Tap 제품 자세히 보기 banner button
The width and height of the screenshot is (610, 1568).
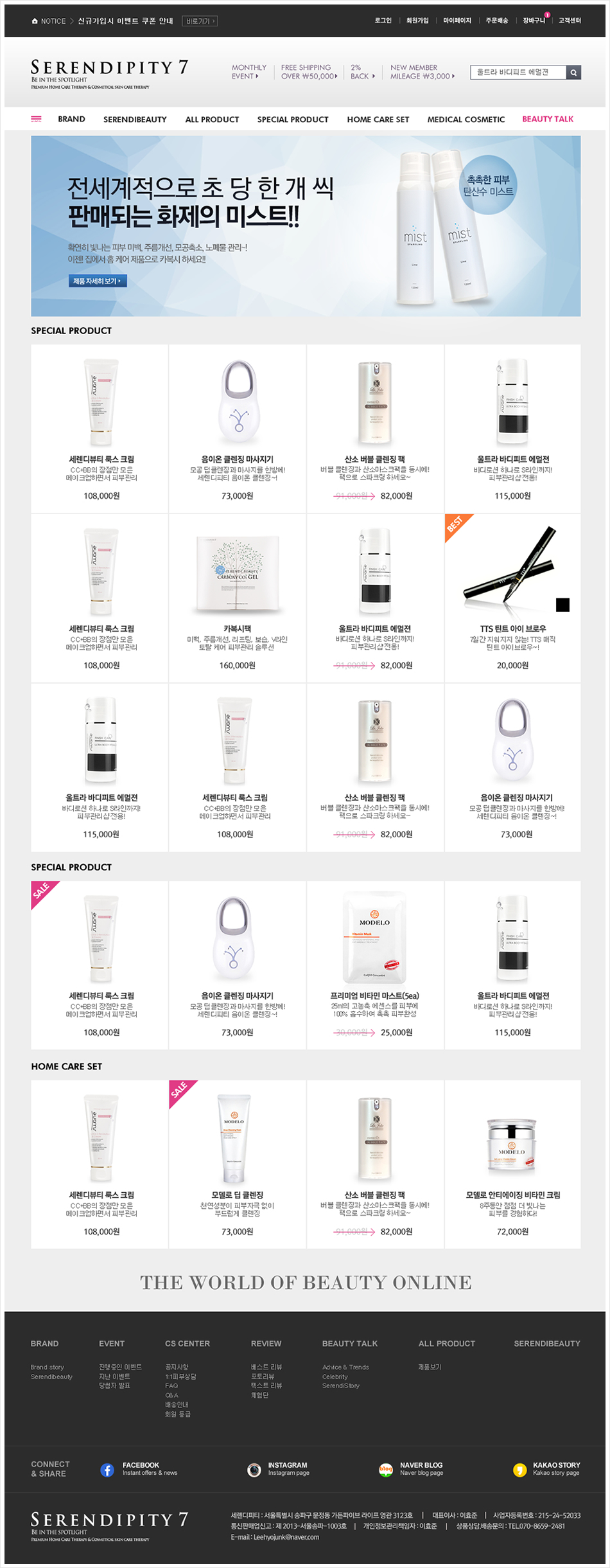(98, 281)
